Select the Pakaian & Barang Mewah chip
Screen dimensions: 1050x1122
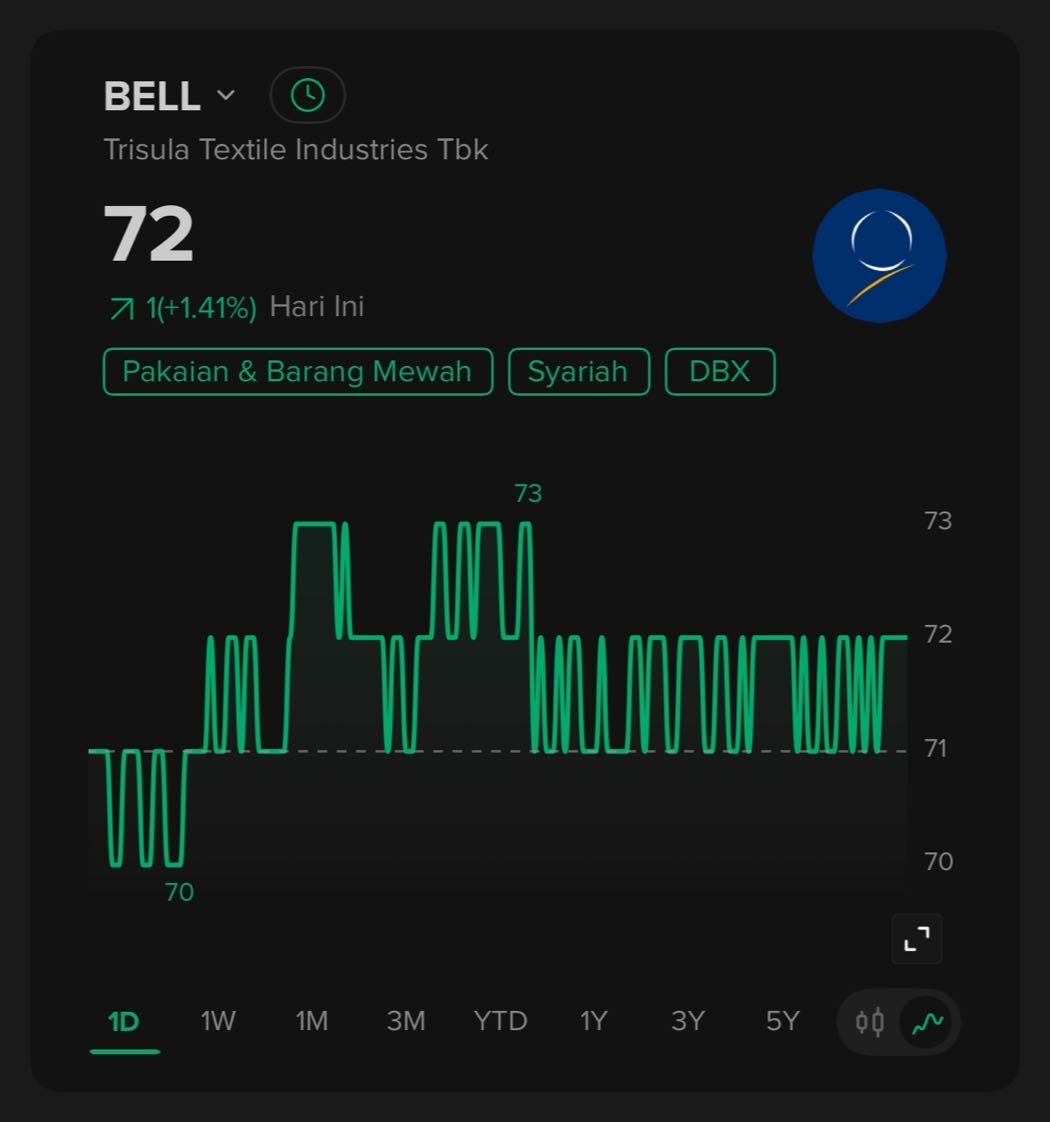coord(297,372)
